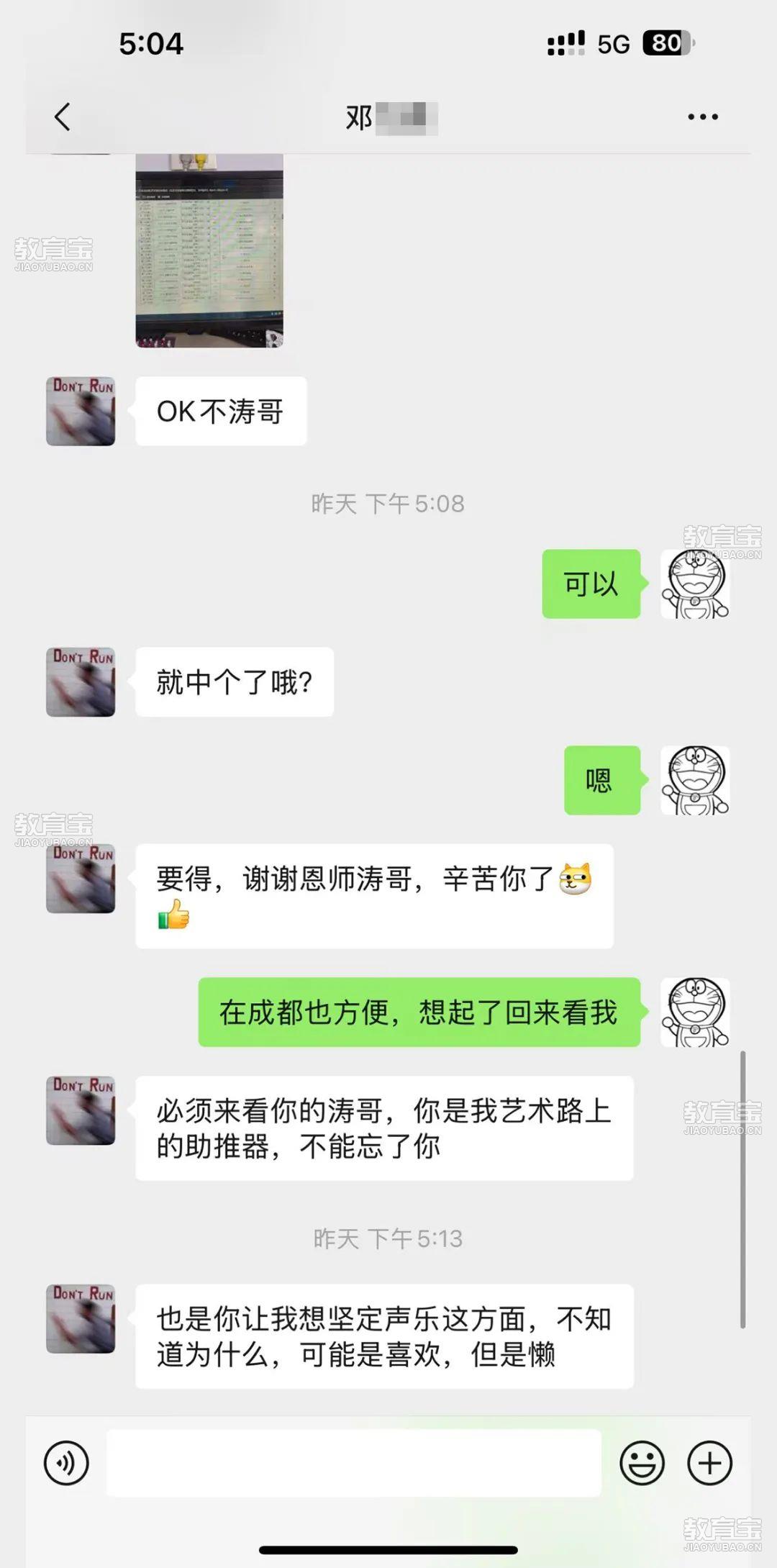Image resolution: width=777 pixels, height=1568 pixels.
Task: Open the emoji sticker panel
Action: tap(642, 1463)
